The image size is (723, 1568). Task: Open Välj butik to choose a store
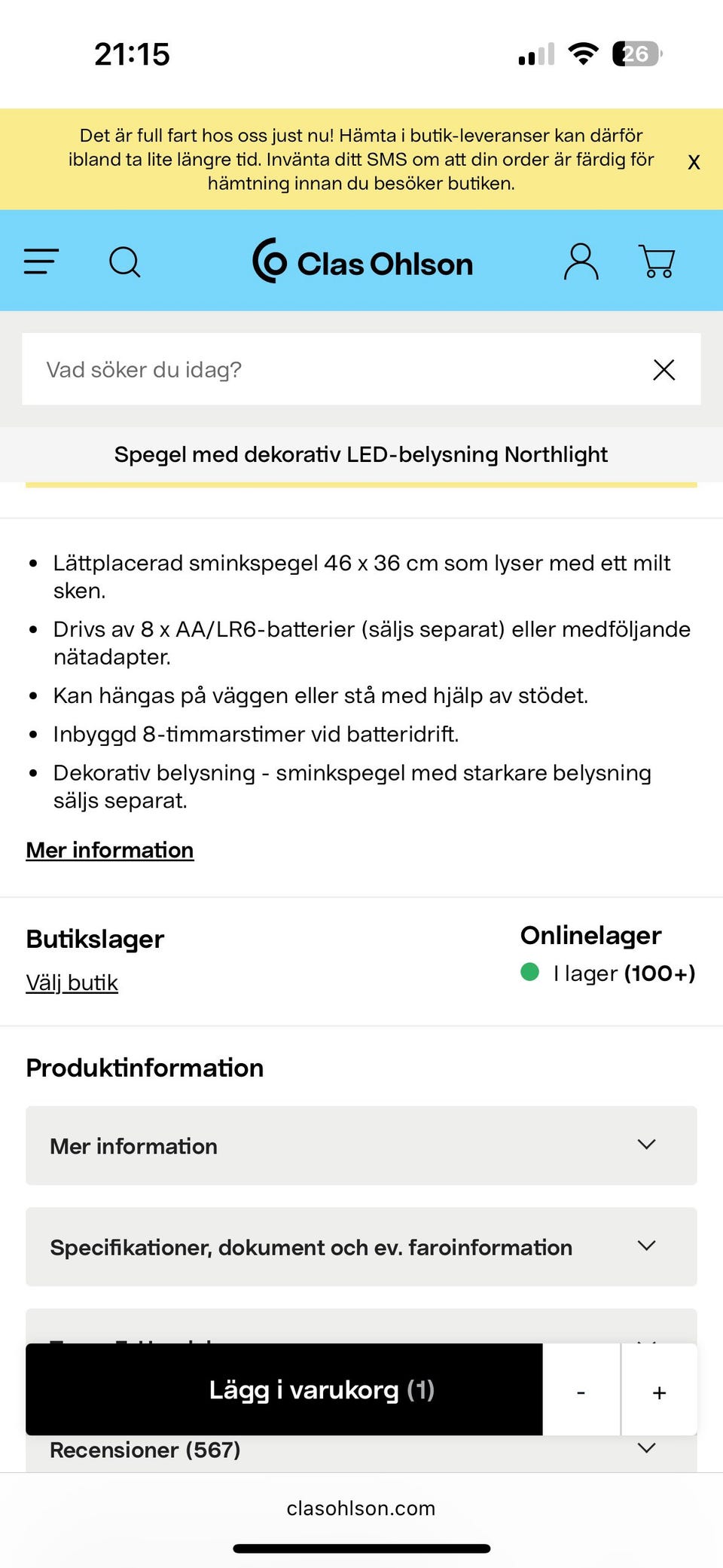click(x=72, y=982)
